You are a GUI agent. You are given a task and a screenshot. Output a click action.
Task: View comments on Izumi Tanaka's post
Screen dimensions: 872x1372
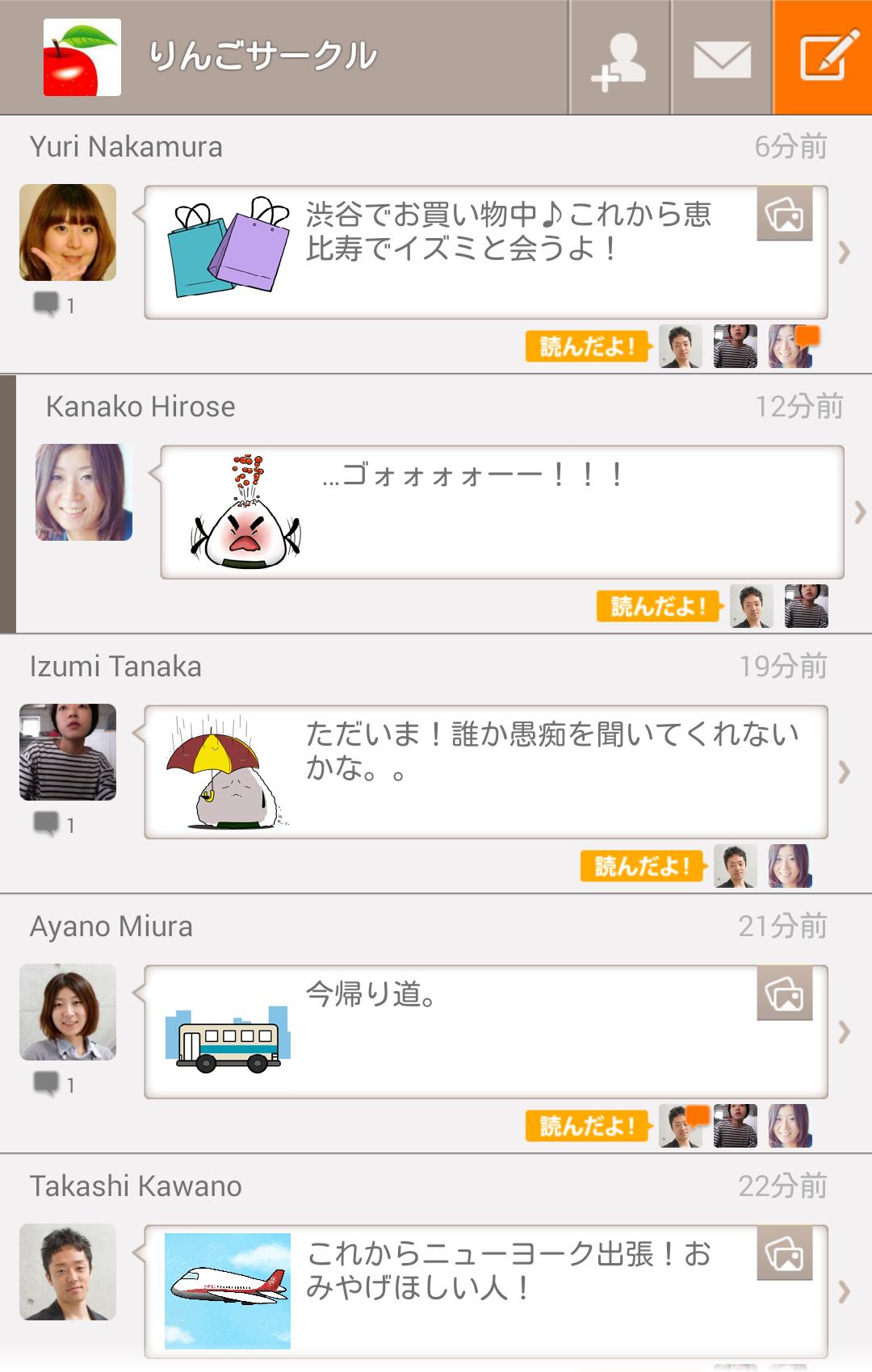tap(54, 824)
